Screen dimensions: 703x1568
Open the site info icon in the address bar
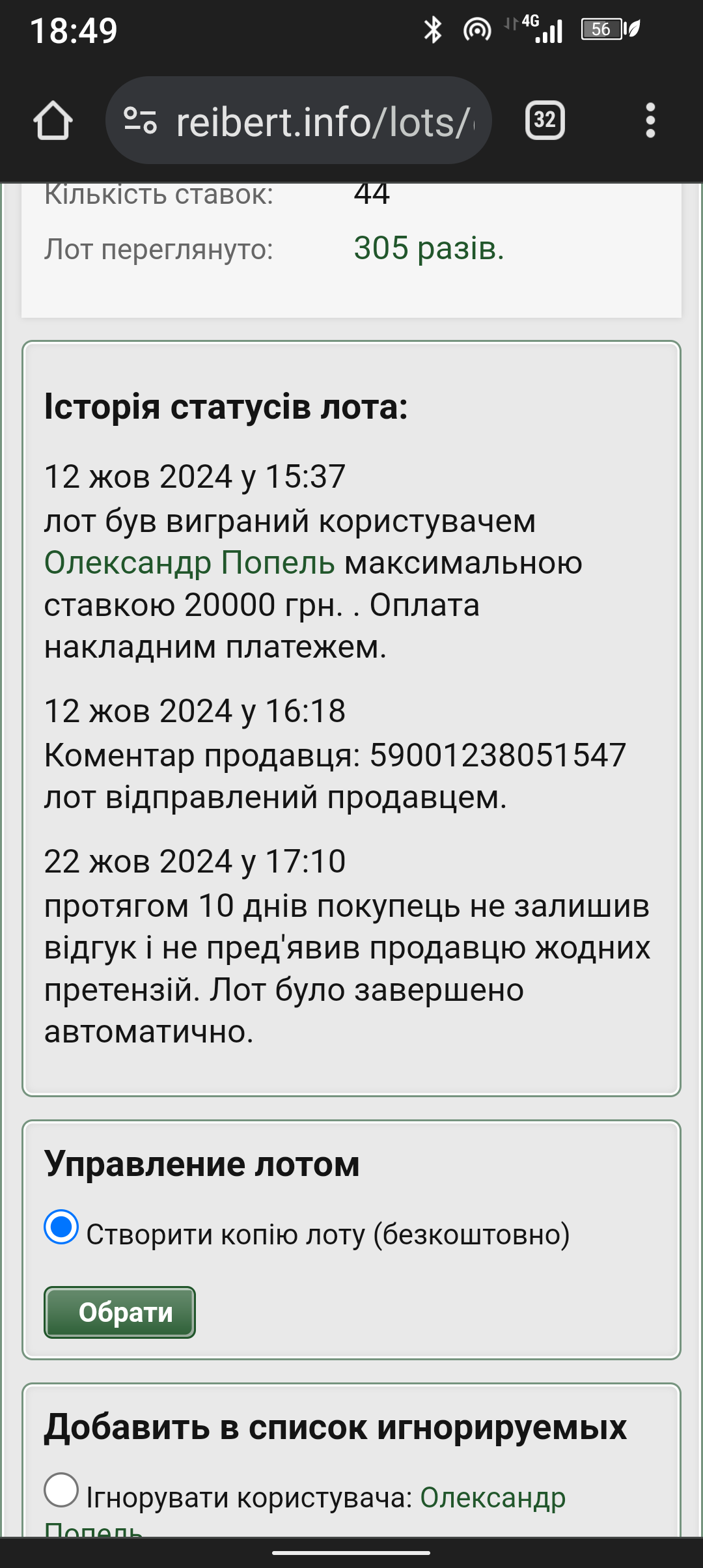(141, 120)
